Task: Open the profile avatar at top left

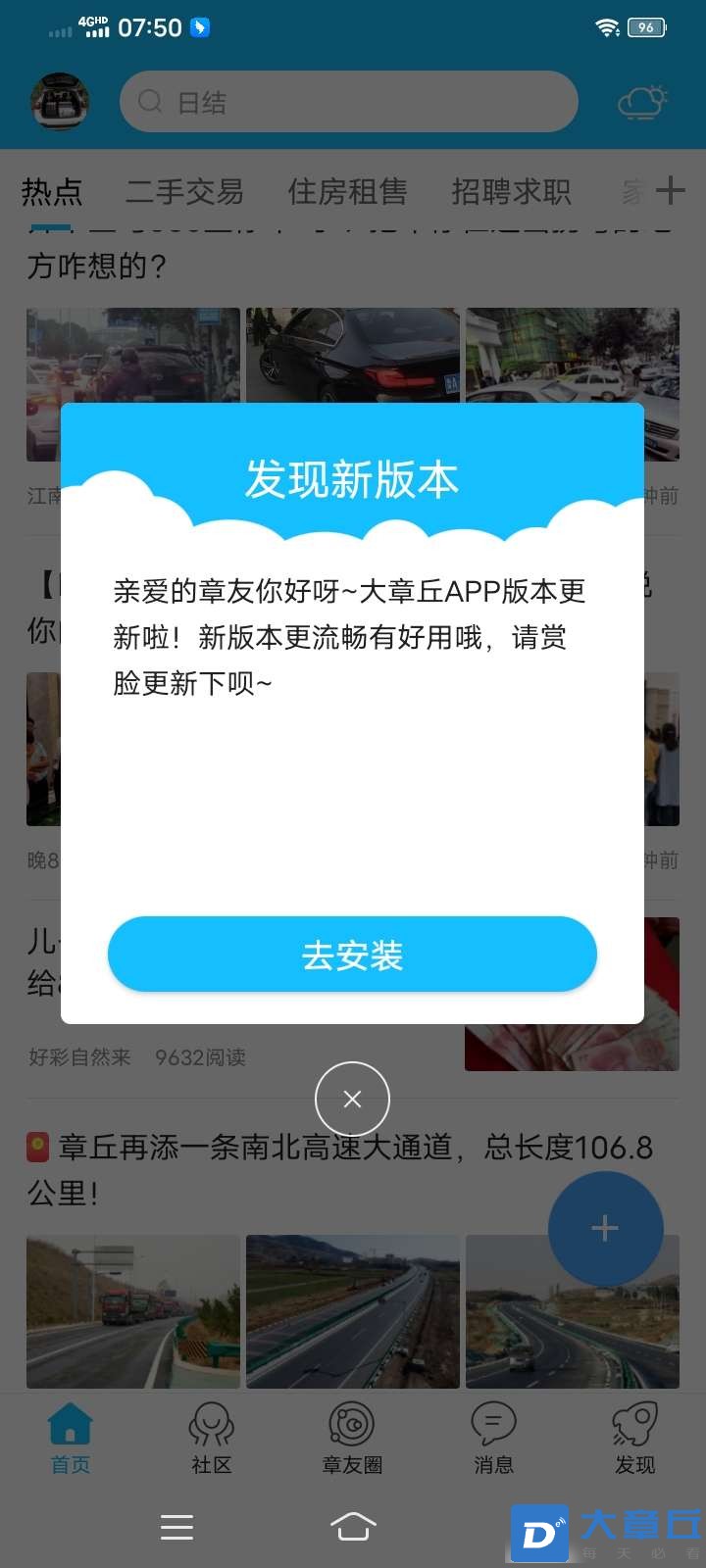Action: (60, 102)
